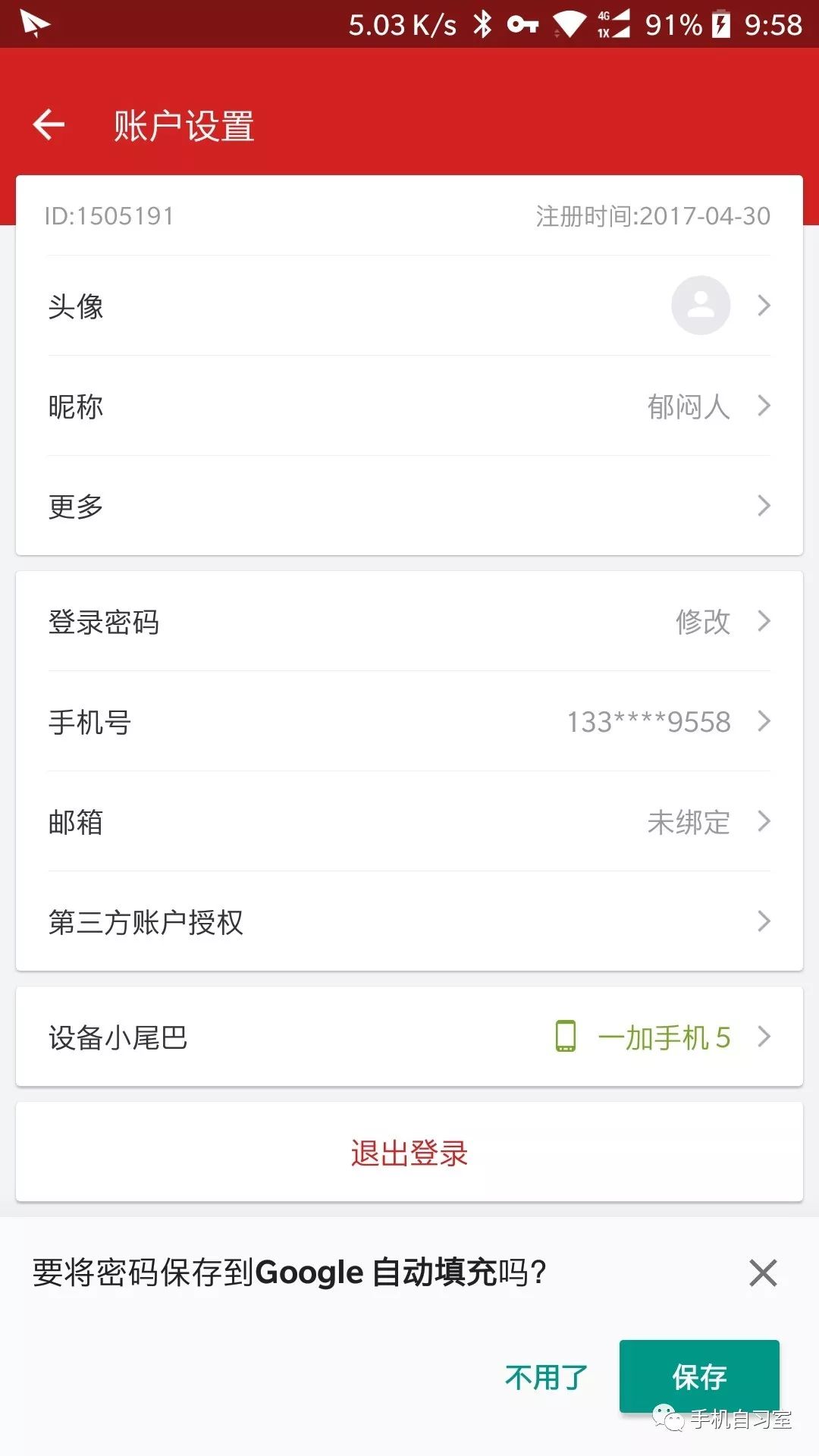Open the 更多 section via its chevron
The width and height of the screenshot is (819, 1456).
[x=763, y=506]
